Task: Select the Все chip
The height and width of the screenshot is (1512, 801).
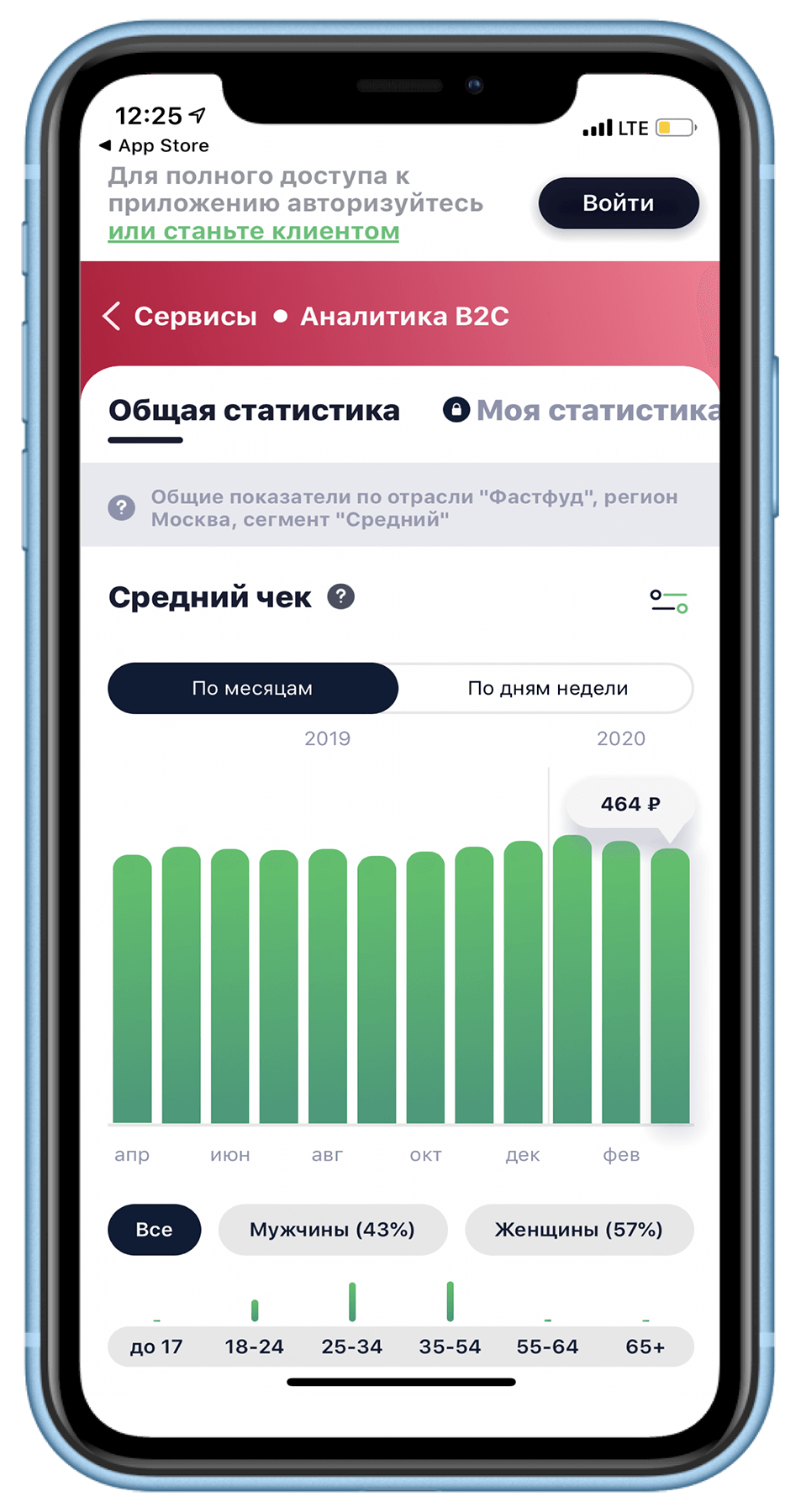Action: pyautogui.click(x=154, y=1230)
